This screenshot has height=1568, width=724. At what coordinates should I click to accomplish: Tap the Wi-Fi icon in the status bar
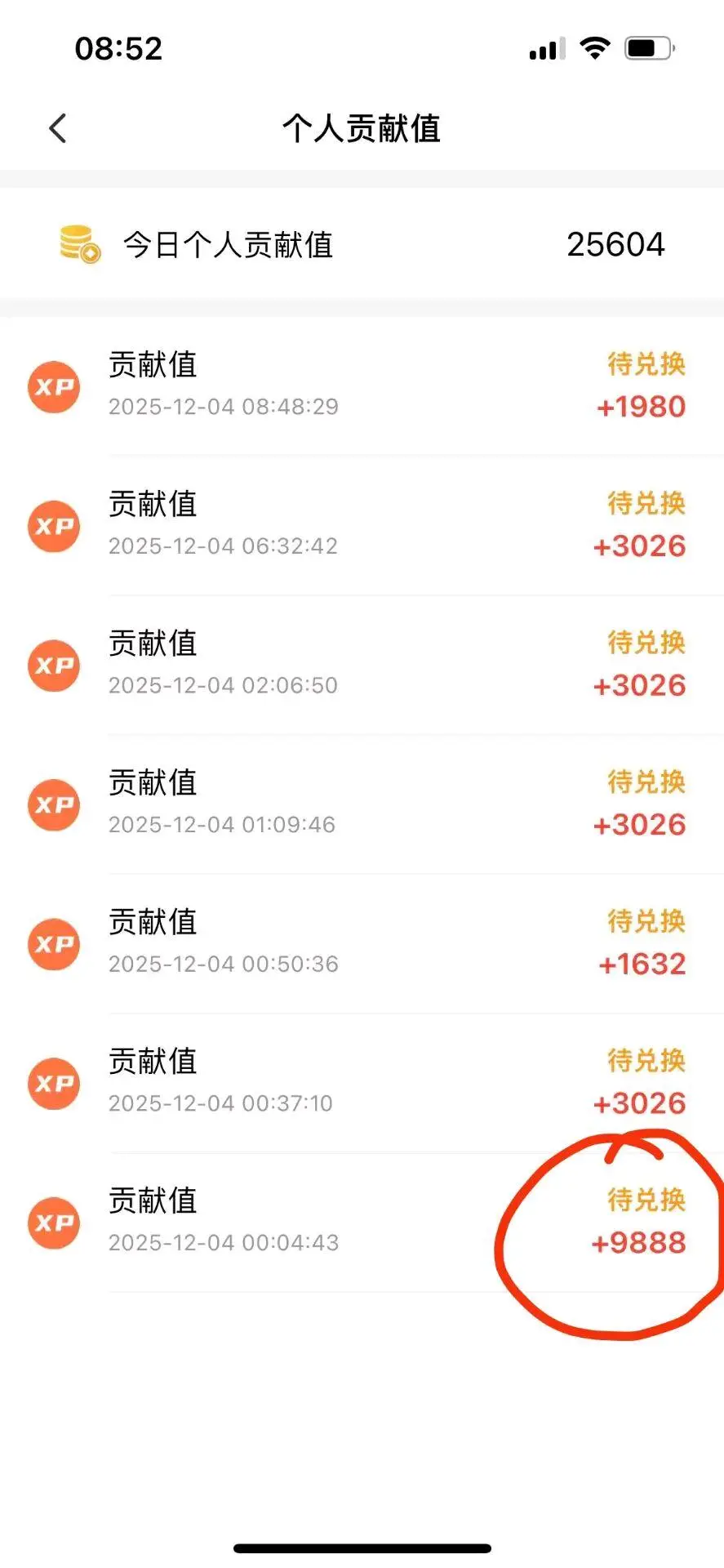coord(595,48)
